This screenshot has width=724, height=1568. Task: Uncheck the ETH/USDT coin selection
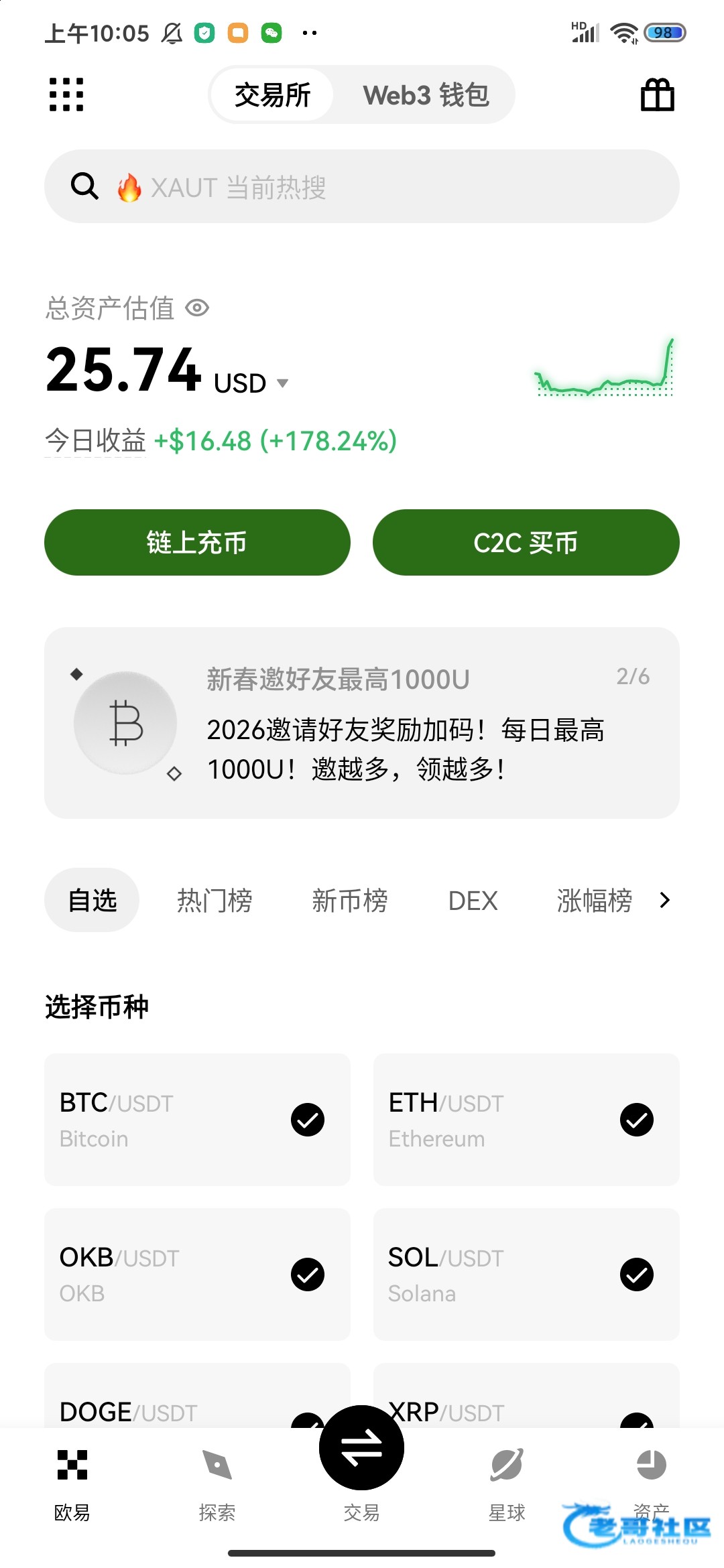[636, 1120]
